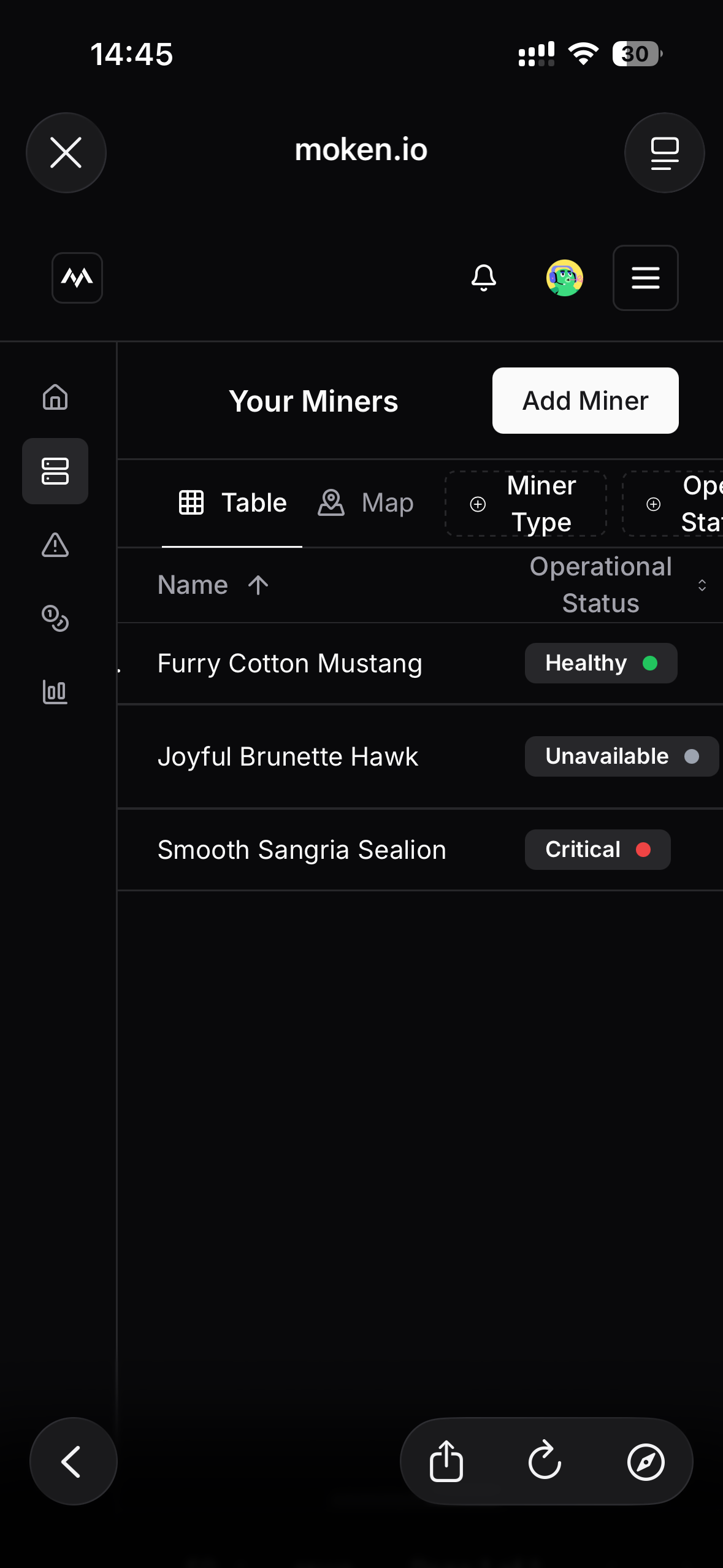
Task: Tap the Moken logo button
Action: coord(77,278)
